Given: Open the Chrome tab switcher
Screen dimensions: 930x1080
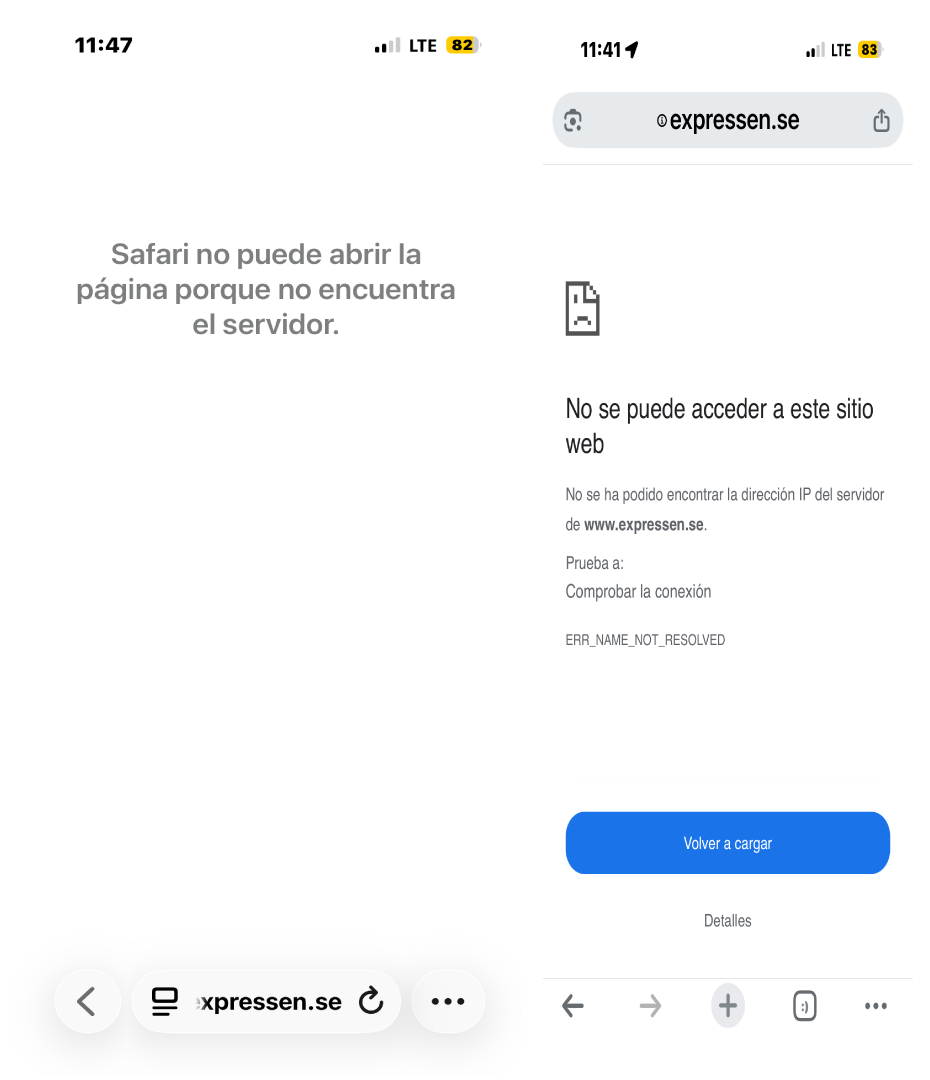Looking at the screenshot, I should pyautogui.click(x=805, y=1006).
